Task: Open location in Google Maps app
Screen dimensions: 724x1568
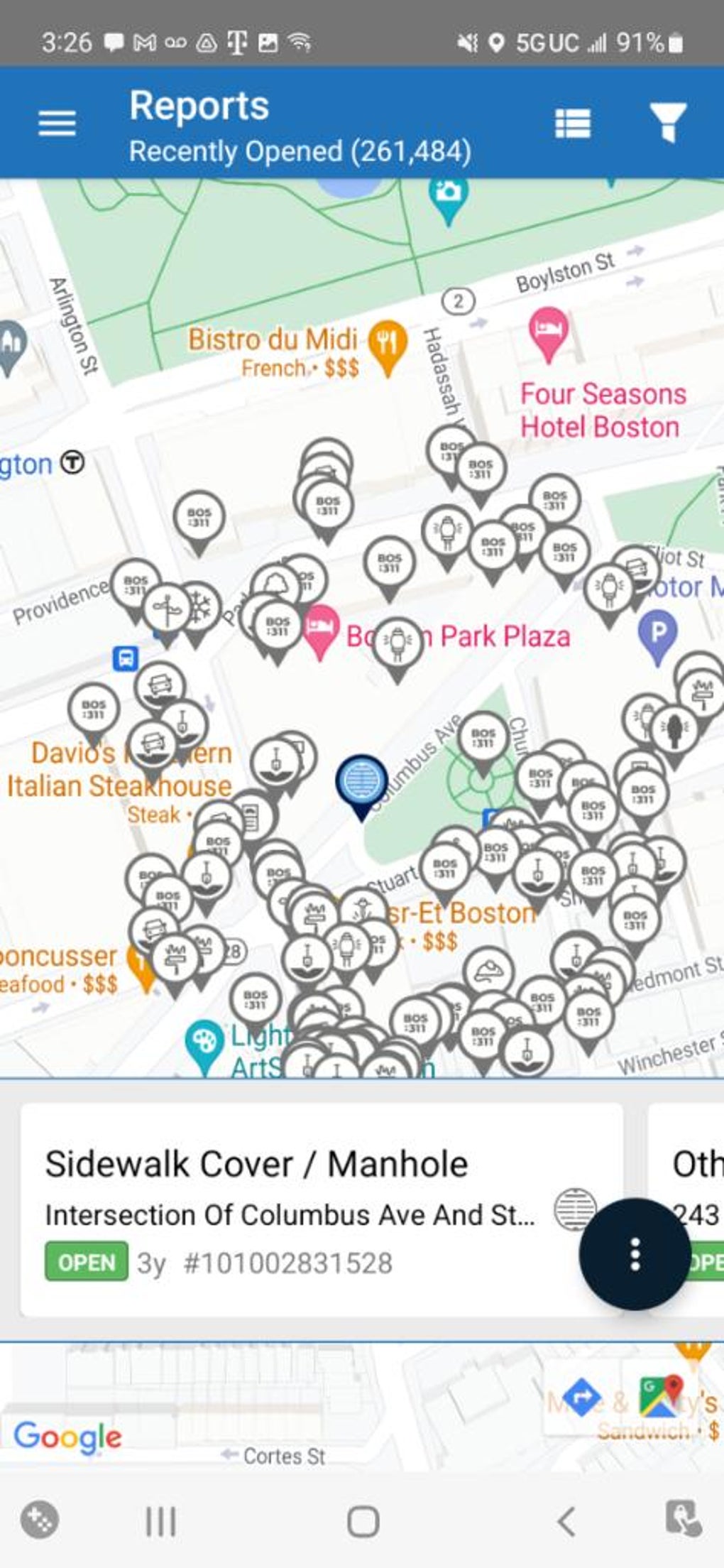Action: coord(660,1397)
